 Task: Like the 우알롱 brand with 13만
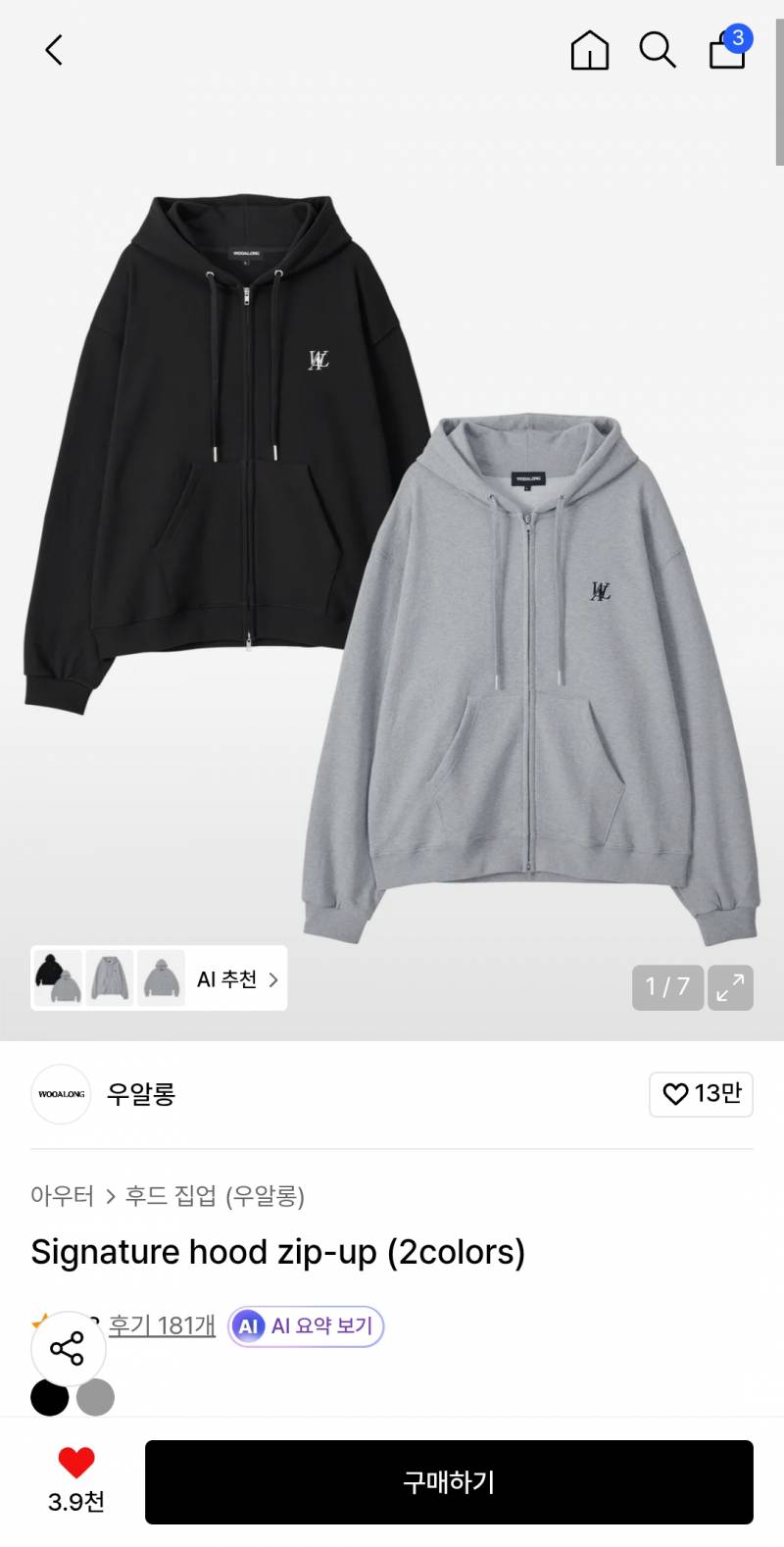point(701,1094)
